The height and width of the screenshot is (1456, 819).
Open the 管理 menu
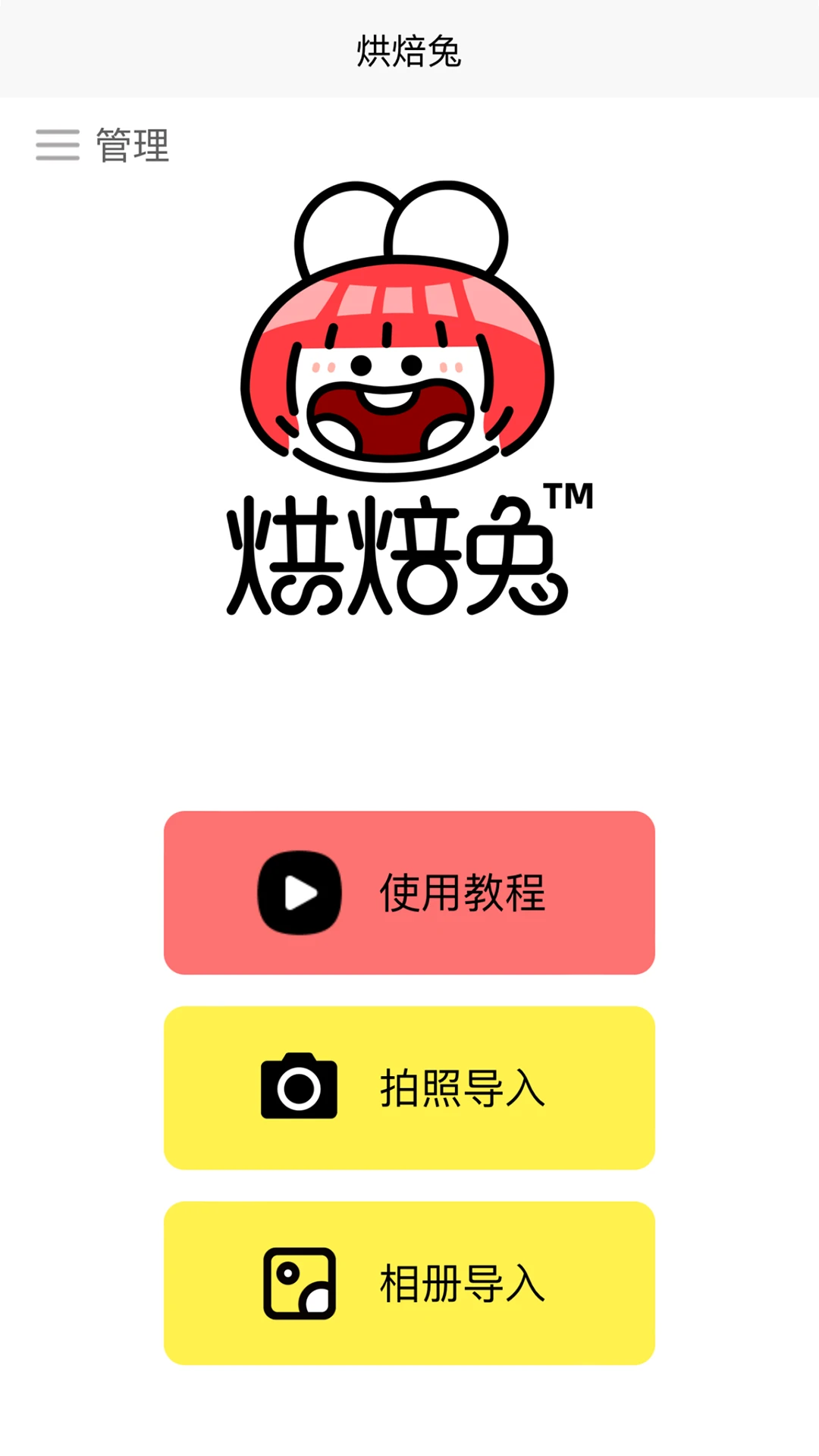[x=102, y=145]
